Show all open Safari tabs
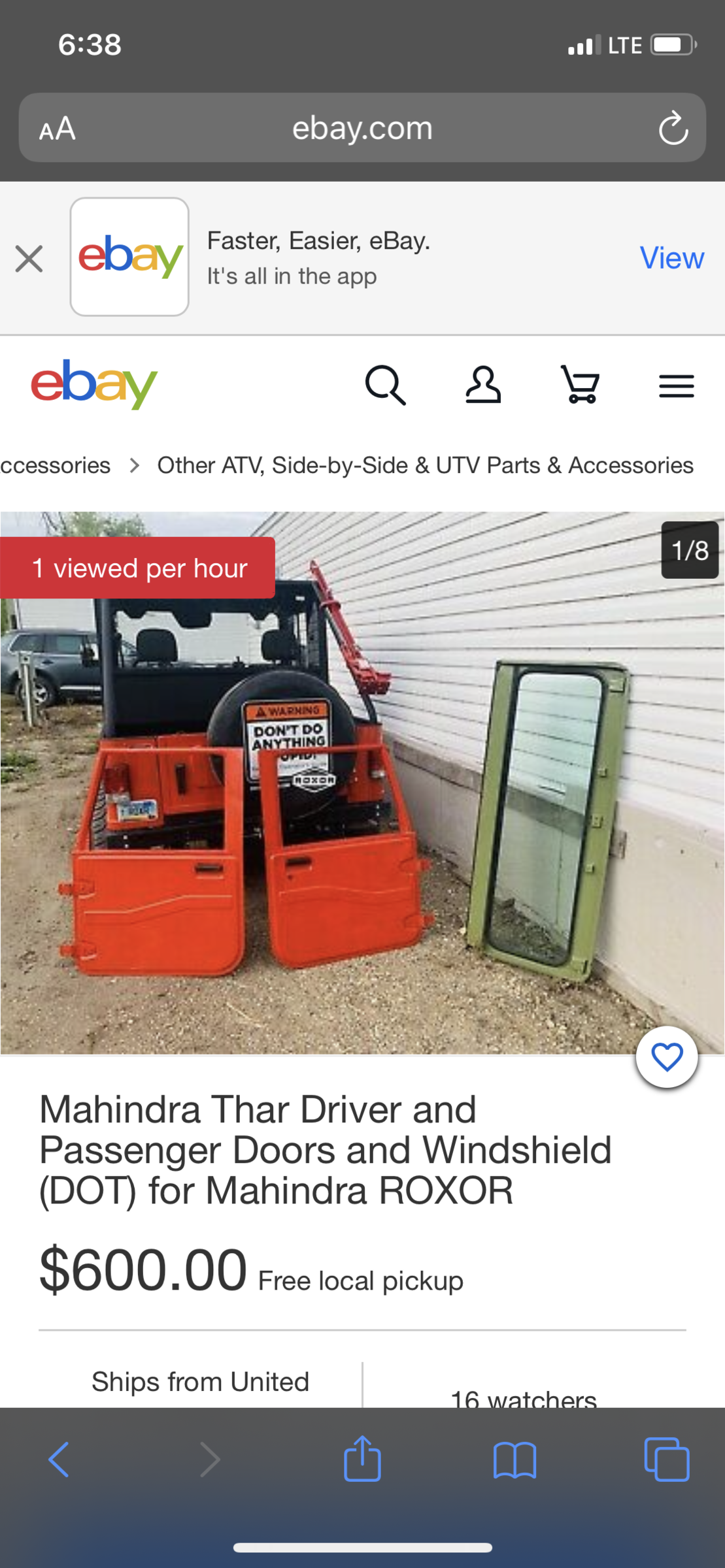 coord(666,1460)
